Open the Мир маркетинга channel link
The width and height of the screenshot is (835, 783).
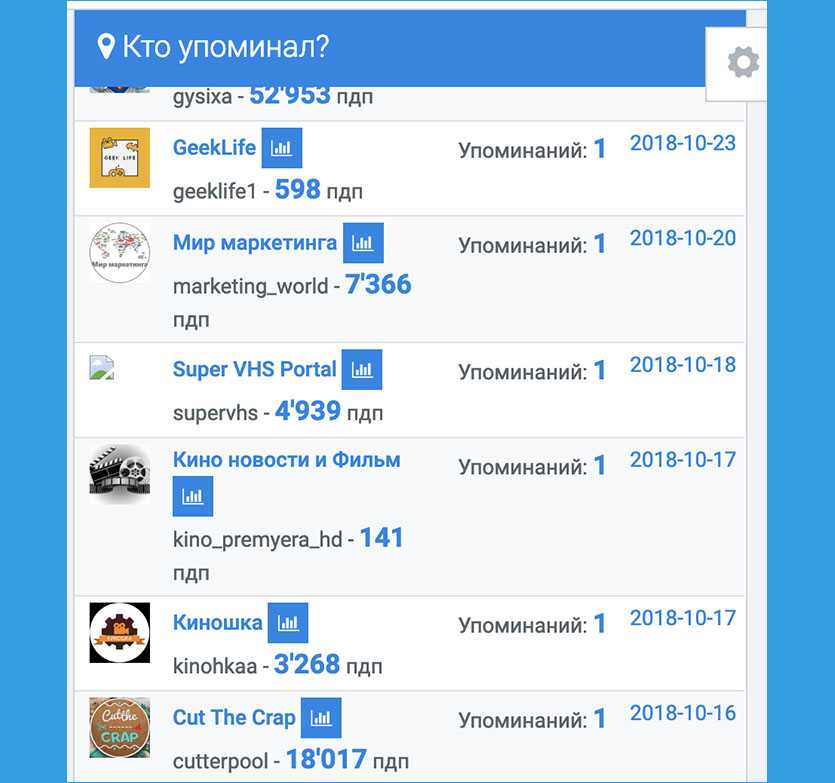tap(254, 242)
